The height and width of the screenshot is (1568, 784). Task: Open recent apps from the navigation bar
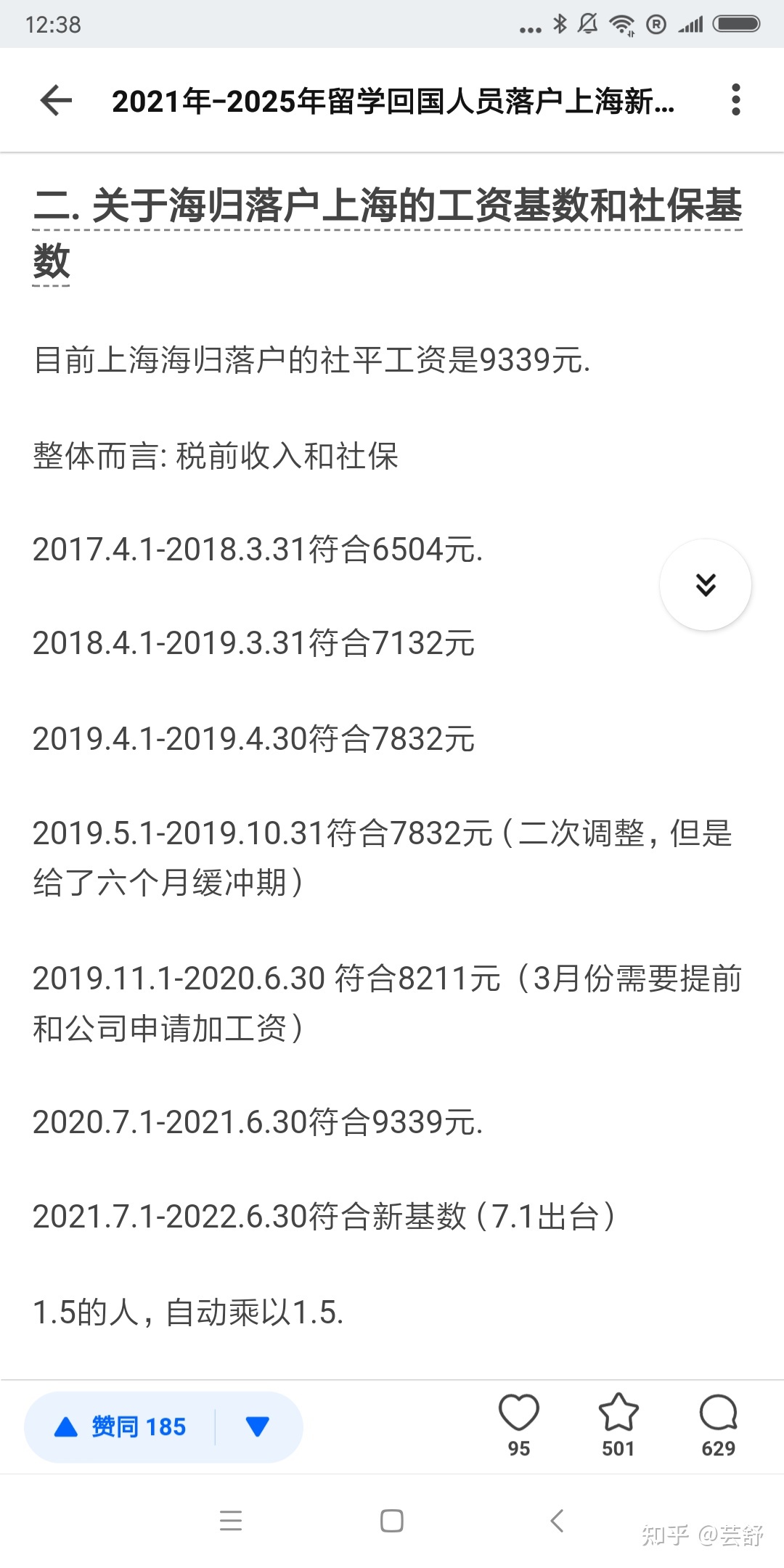point(231,1521)
